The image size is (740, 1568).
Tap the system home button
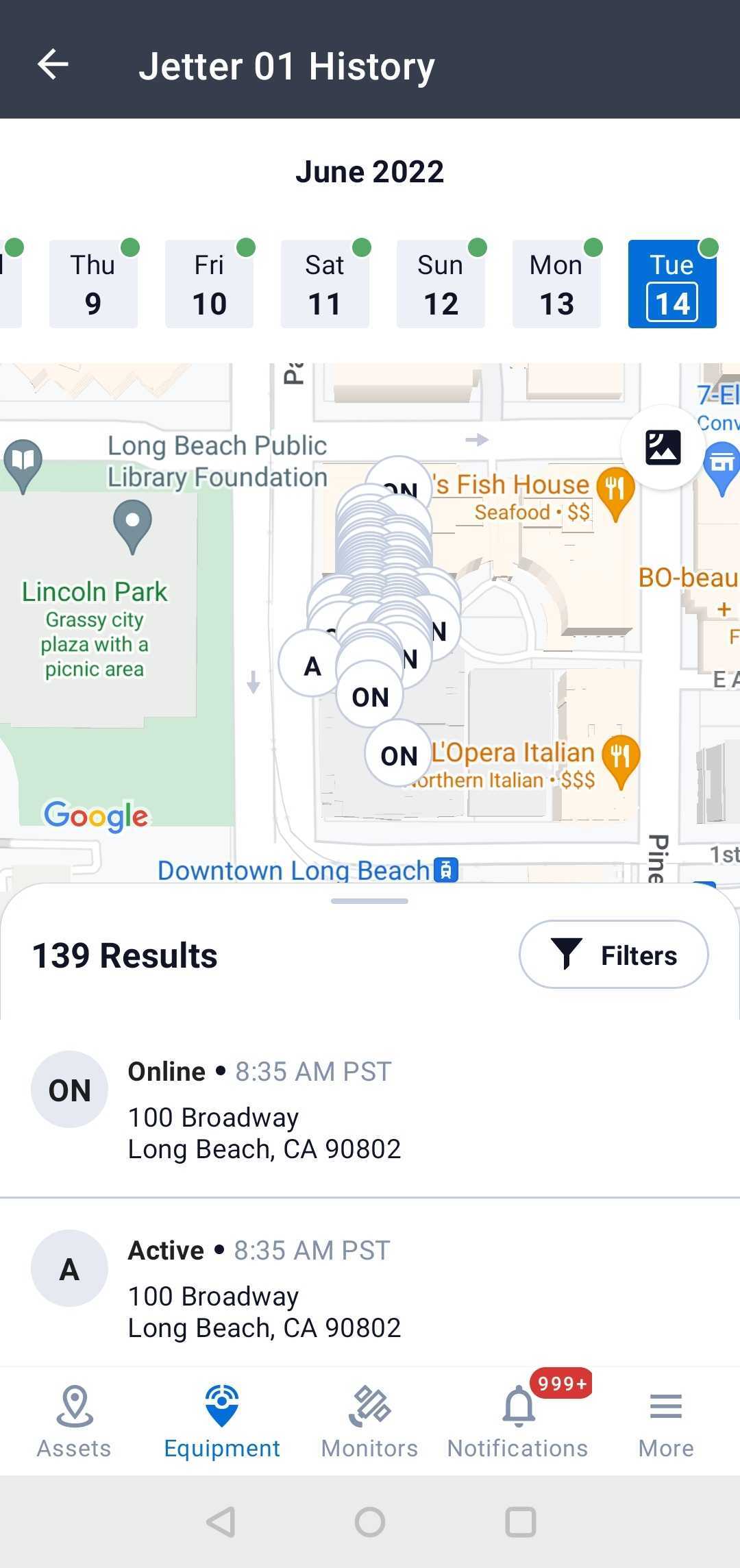[x=370, y=1522]
